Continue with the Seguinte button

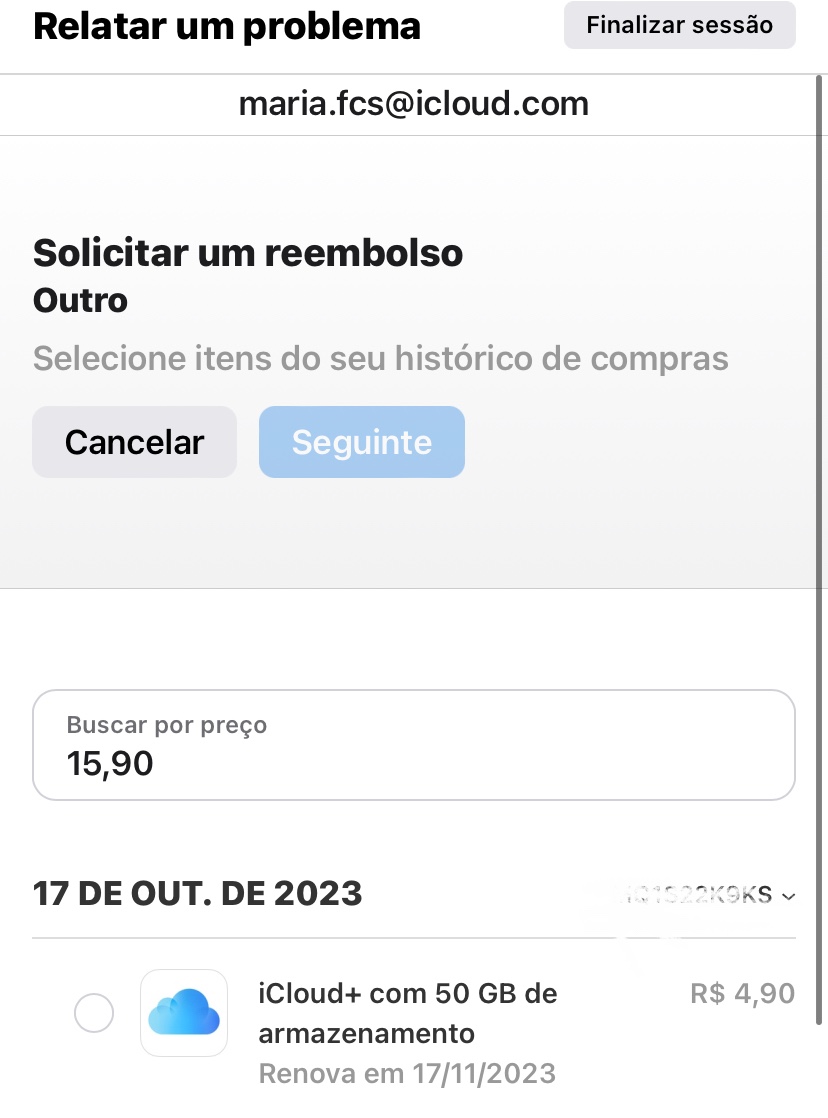pos(362,442)
